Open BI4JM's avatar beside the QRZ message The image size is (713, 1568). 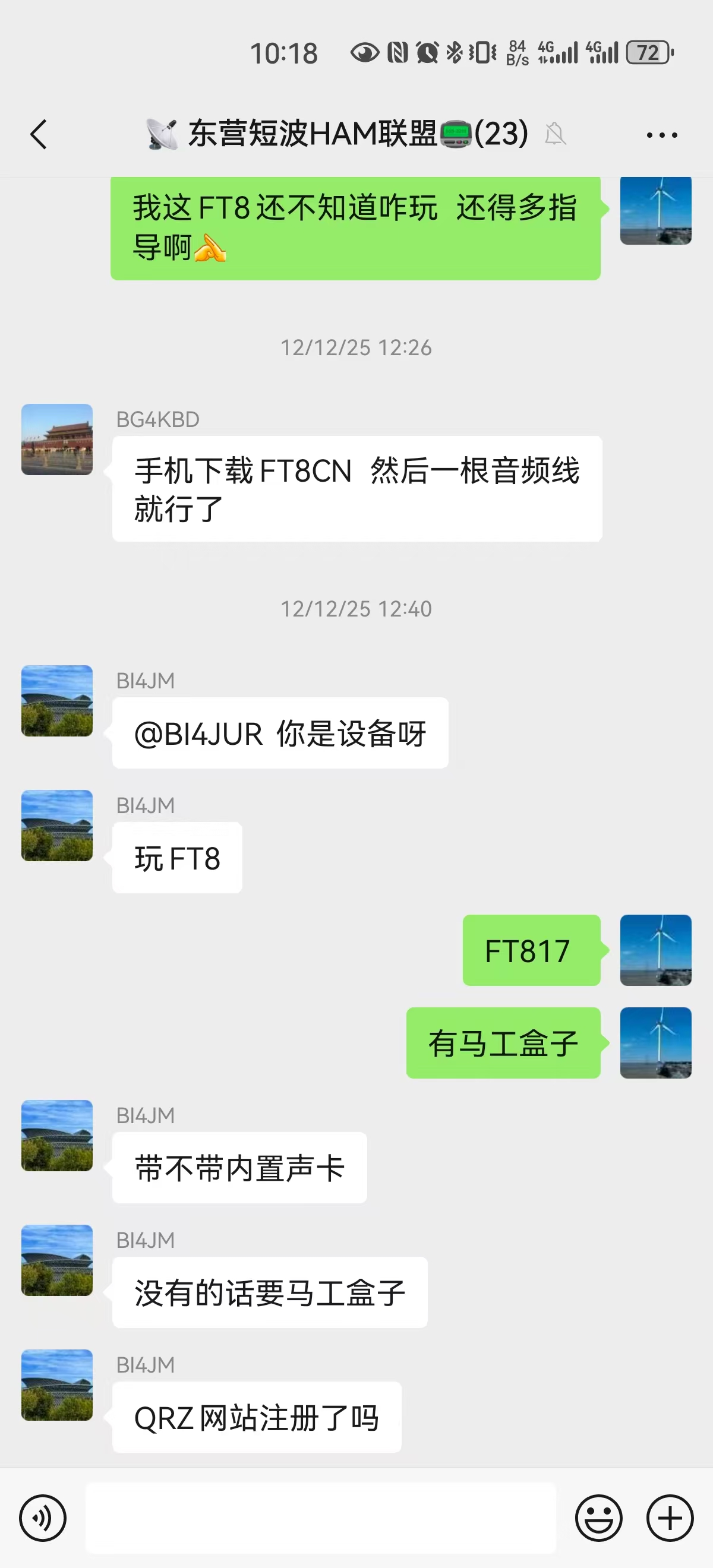tap(57, 1385)
